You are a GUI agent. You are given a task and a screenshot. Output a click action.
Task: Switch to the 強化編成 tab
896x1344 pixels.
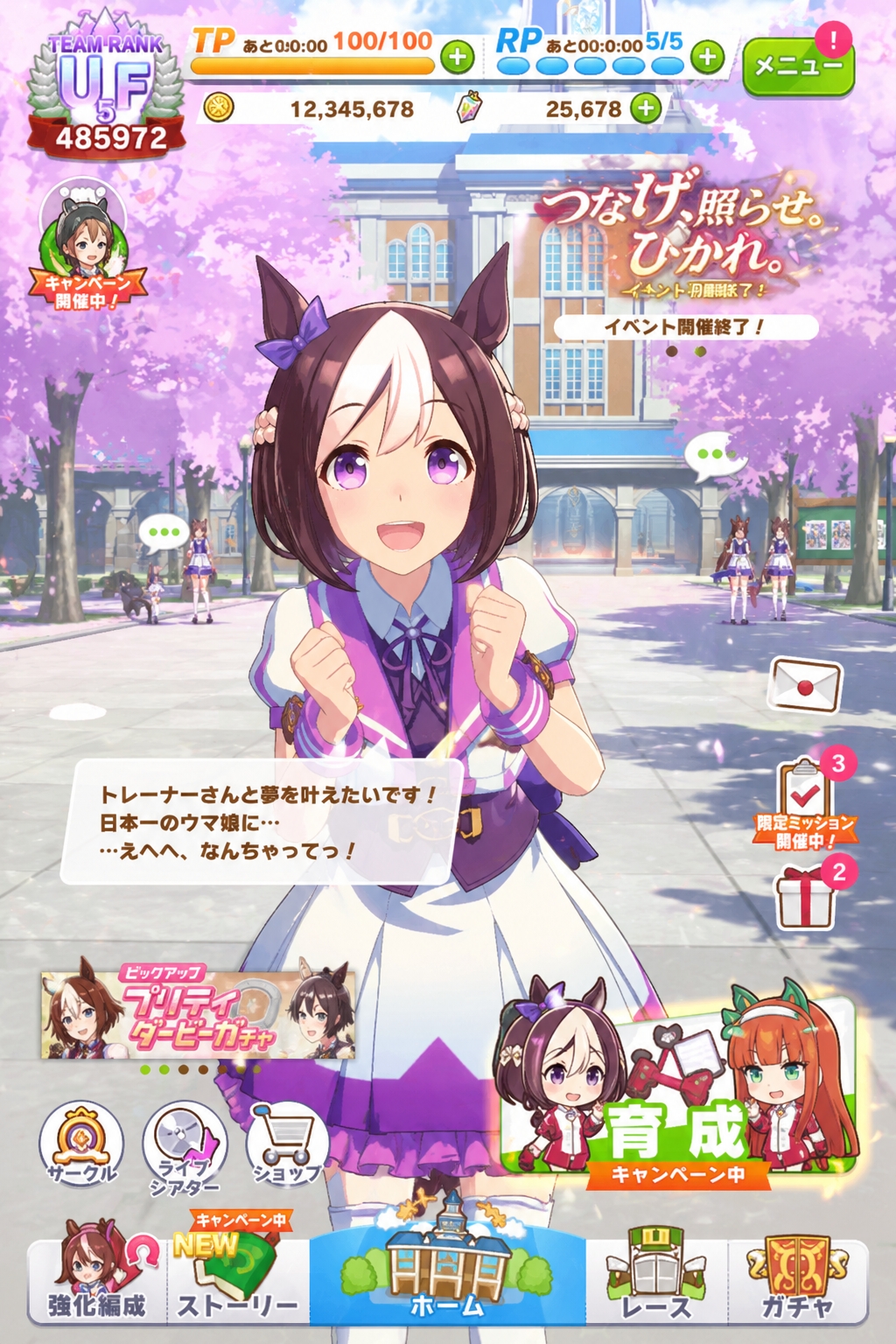pyautogui.click(x=98, y=1277)
